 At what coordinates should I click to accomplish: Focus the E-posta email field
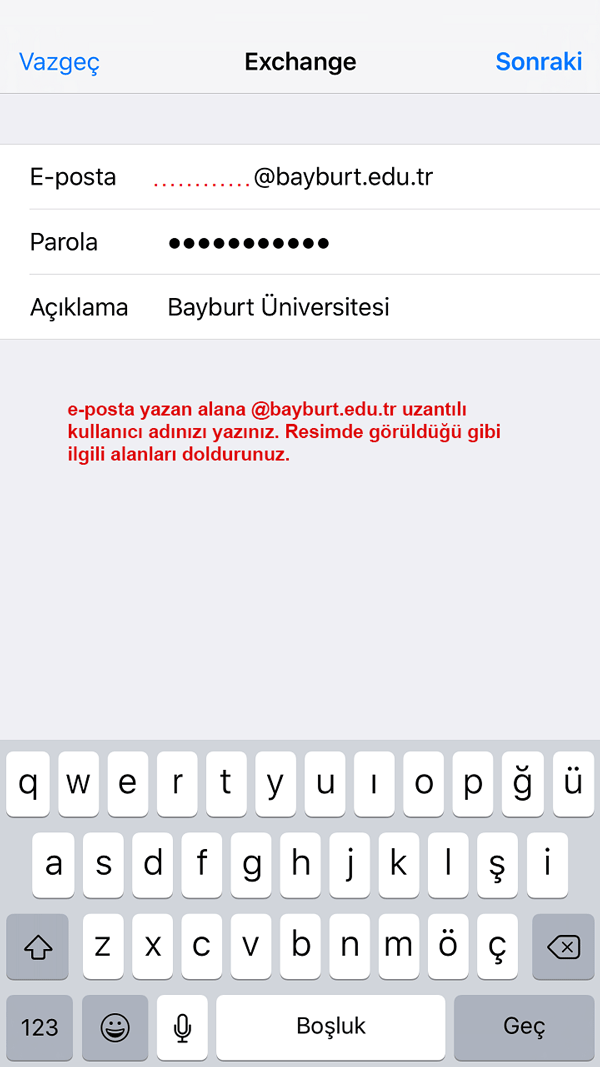pyautogui.click(x=300, y=177)
